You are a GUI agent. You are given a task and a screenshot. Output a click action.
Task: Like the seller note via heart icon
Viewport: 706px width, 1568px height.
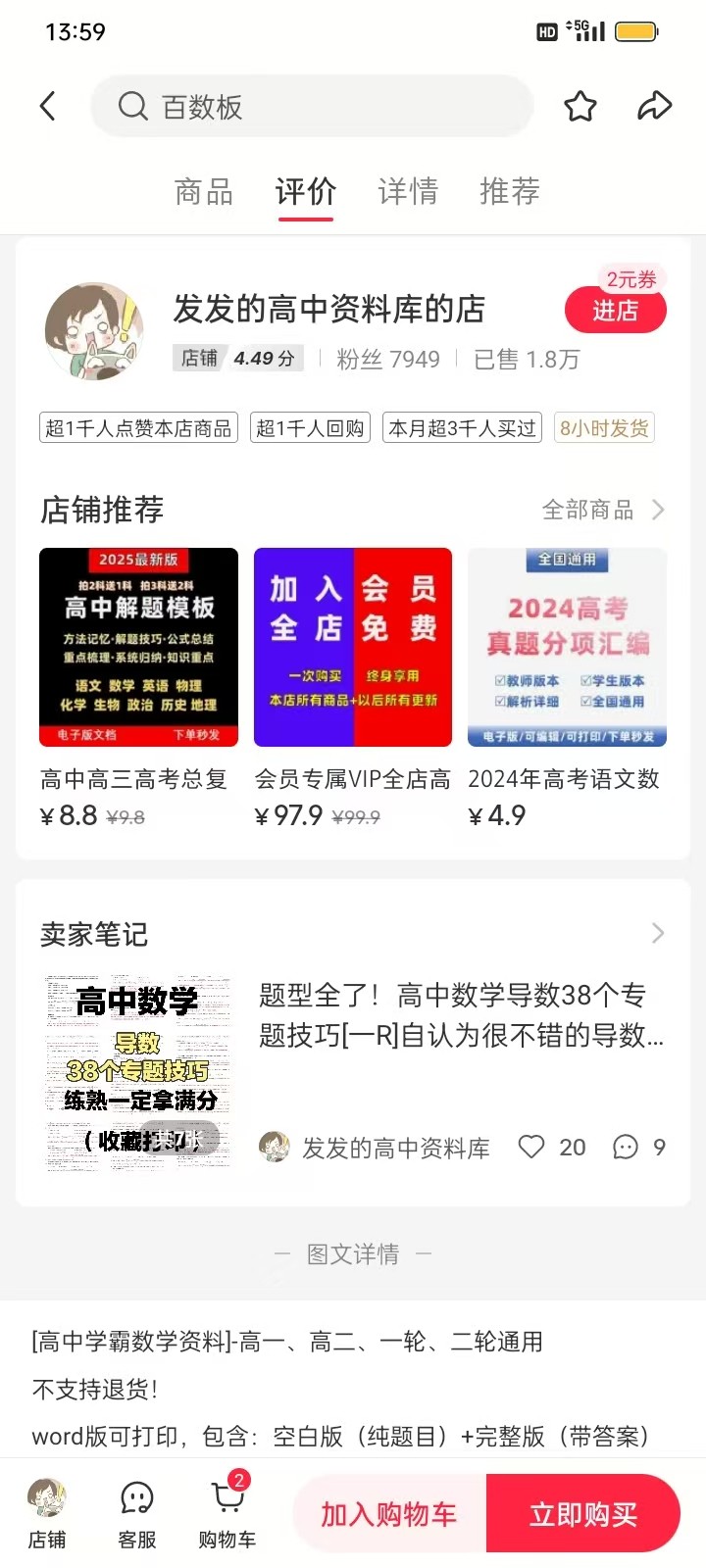pos(530,1147)
